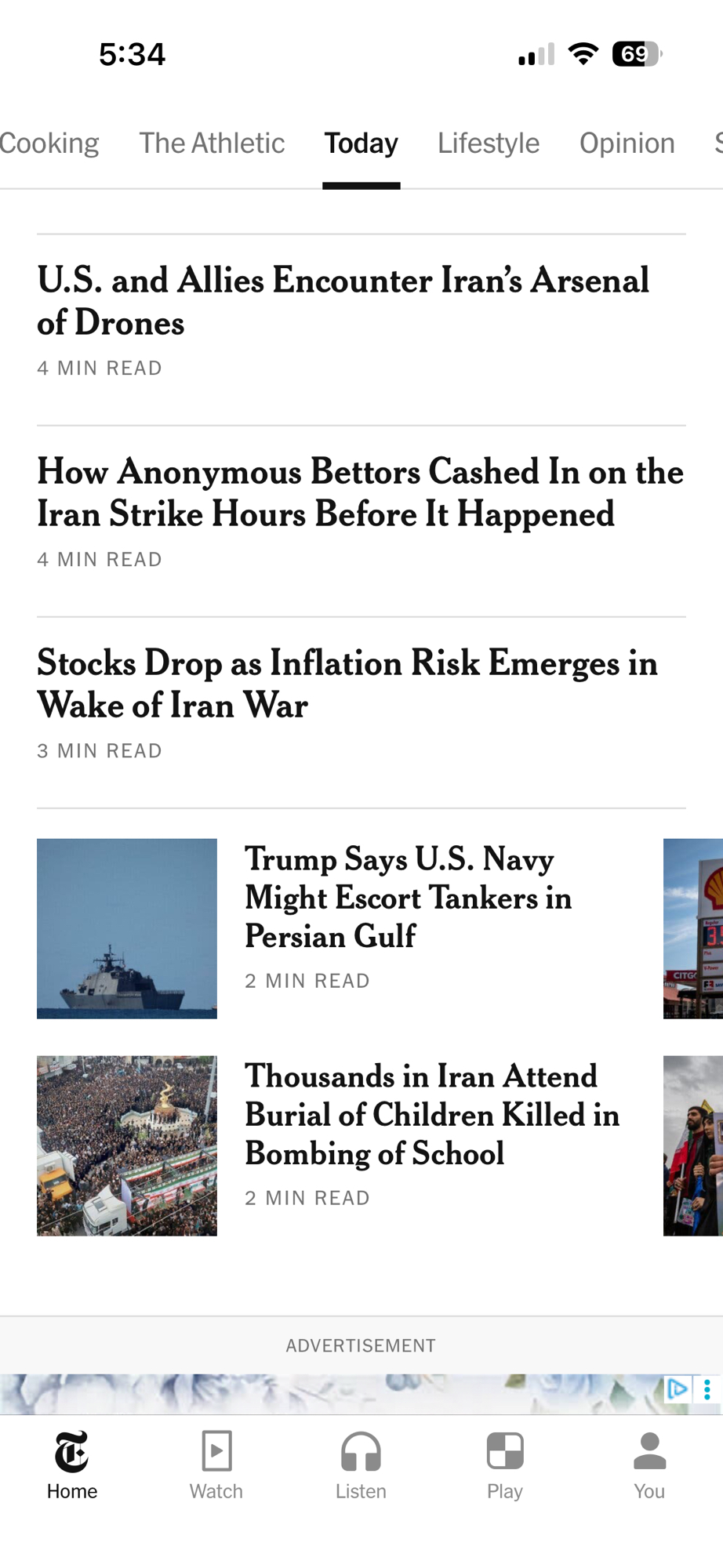Switch to the Play tab
The image size is (723, 1568).
pyautogui.click(x=505, y=1465)
